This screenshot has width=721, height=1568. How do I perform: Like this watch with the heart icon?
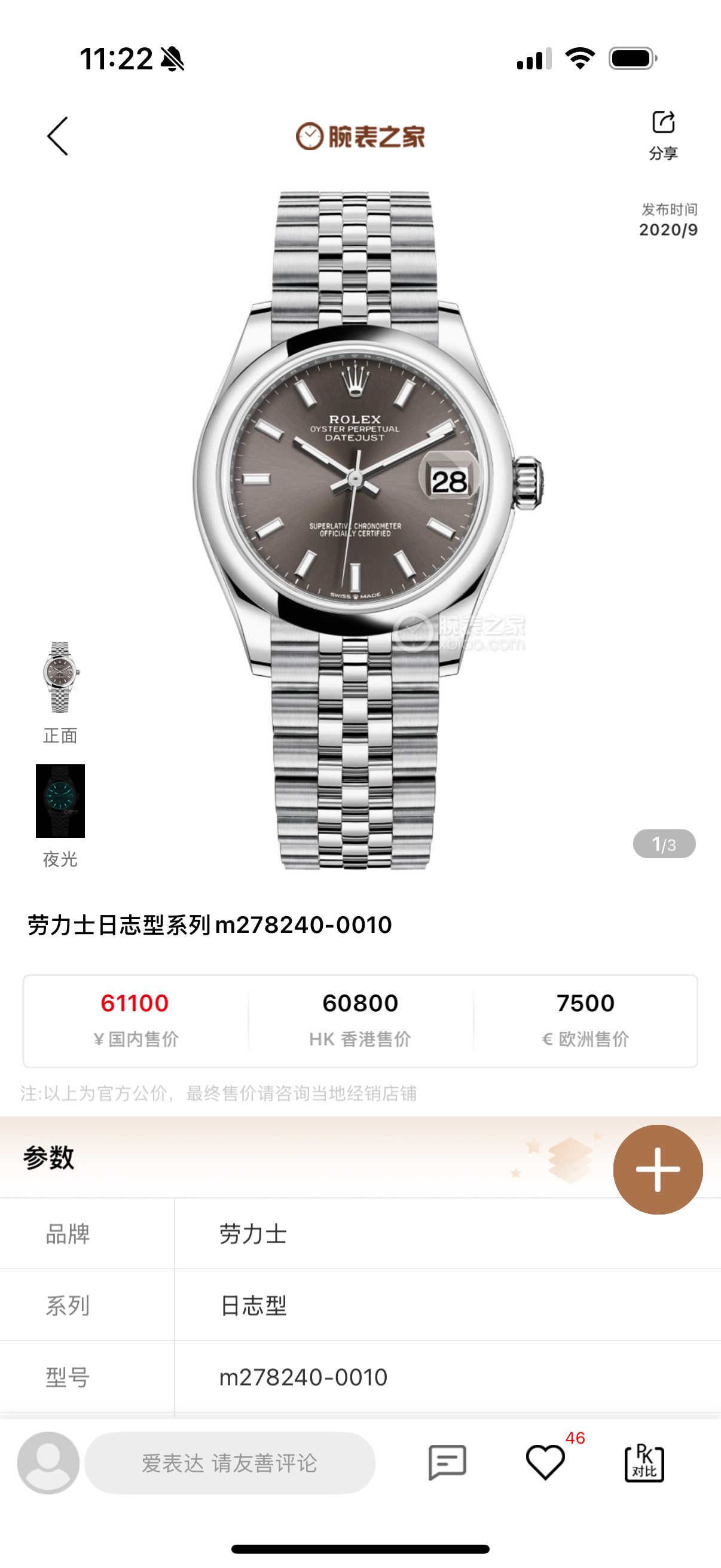point(545,1462)
